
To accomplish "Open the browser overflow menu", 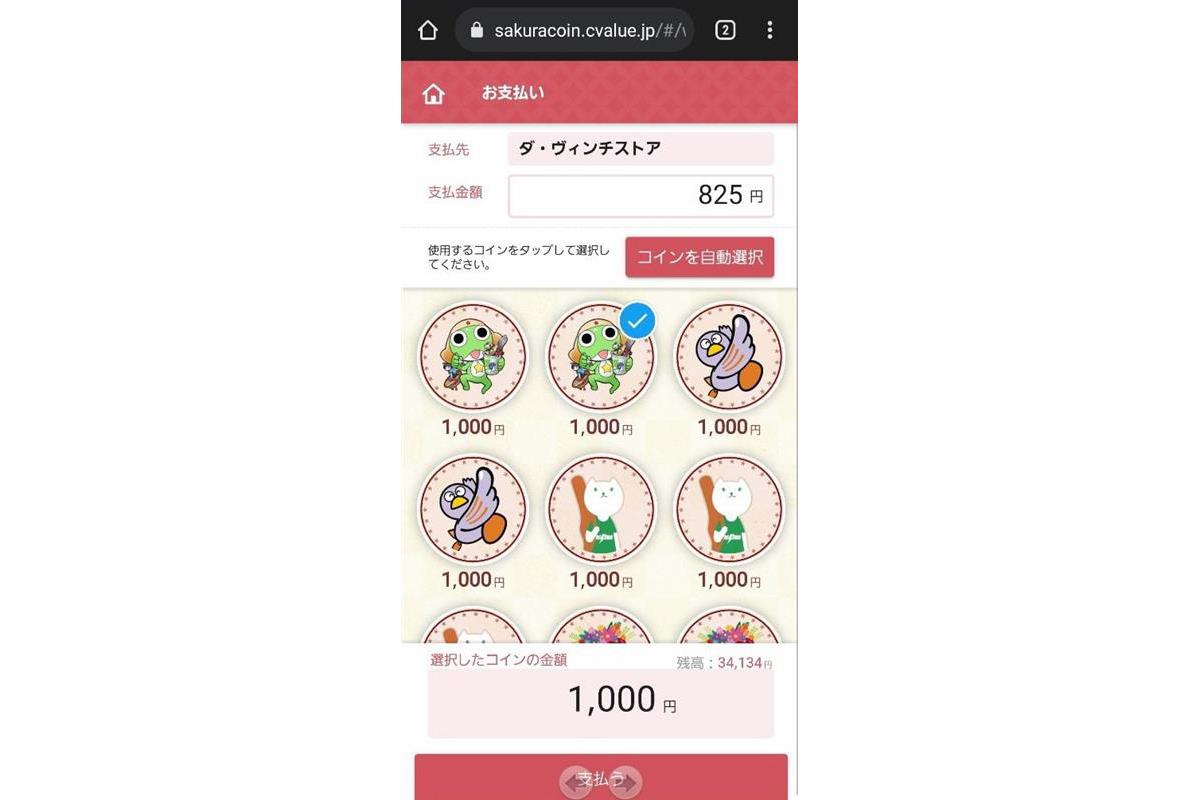I will click(x=769, y=30).
